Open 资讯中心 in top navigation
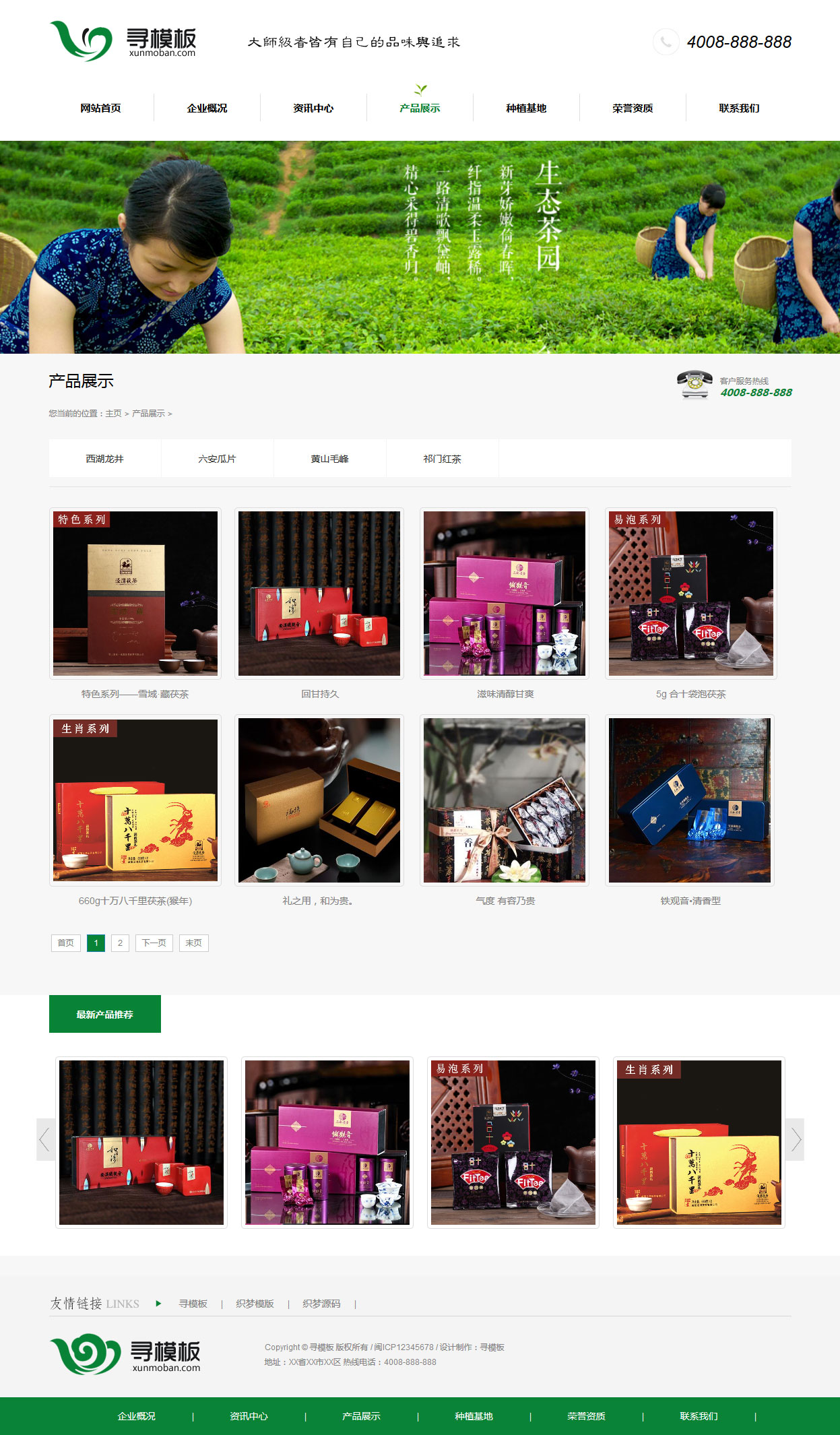Screen dimensions: 840x1435 313,108
